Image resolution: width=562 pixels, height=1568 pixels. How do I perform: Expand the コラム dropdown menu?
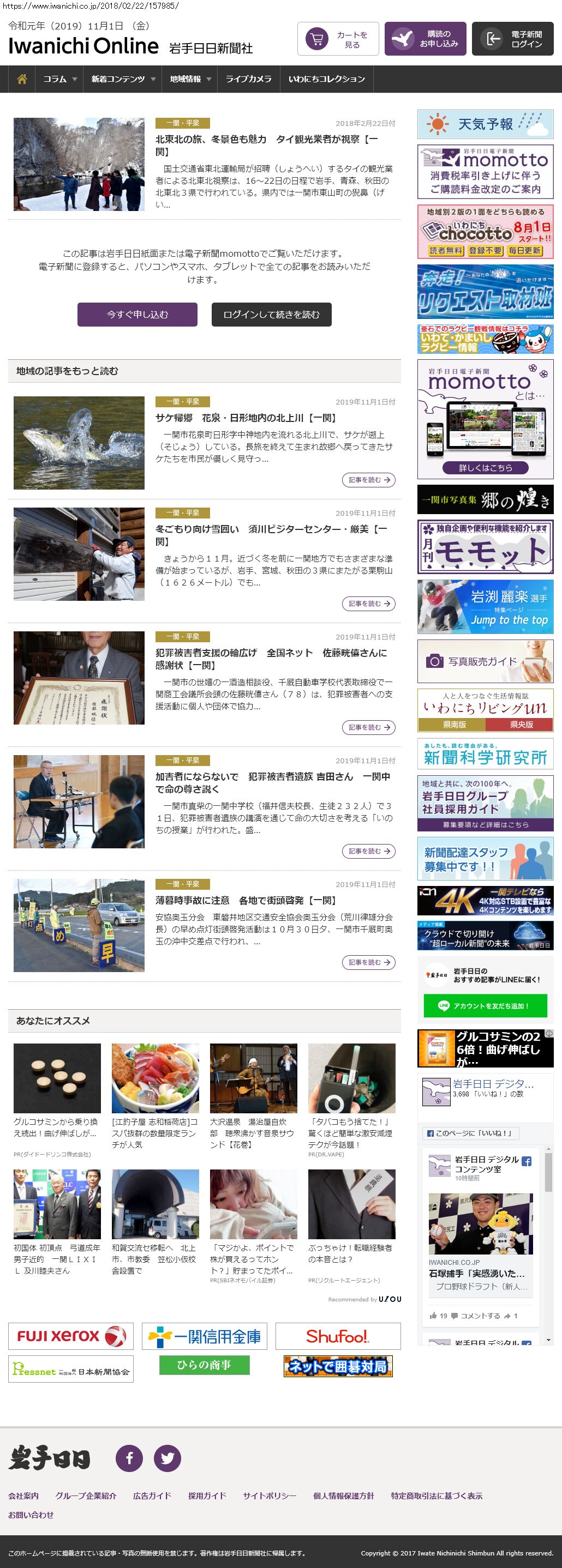point(59,79)
